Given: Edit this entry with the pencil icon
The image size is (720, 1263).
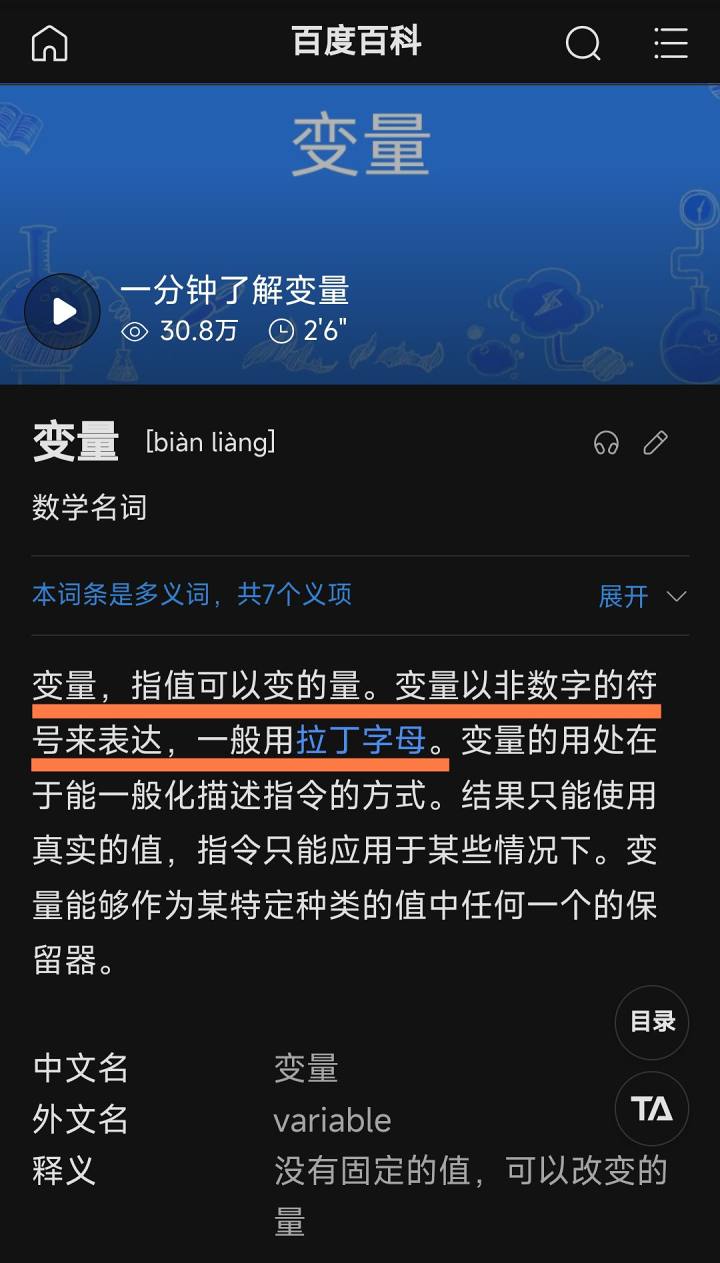Looking at the screenshot, I should (x=655, y=443).
